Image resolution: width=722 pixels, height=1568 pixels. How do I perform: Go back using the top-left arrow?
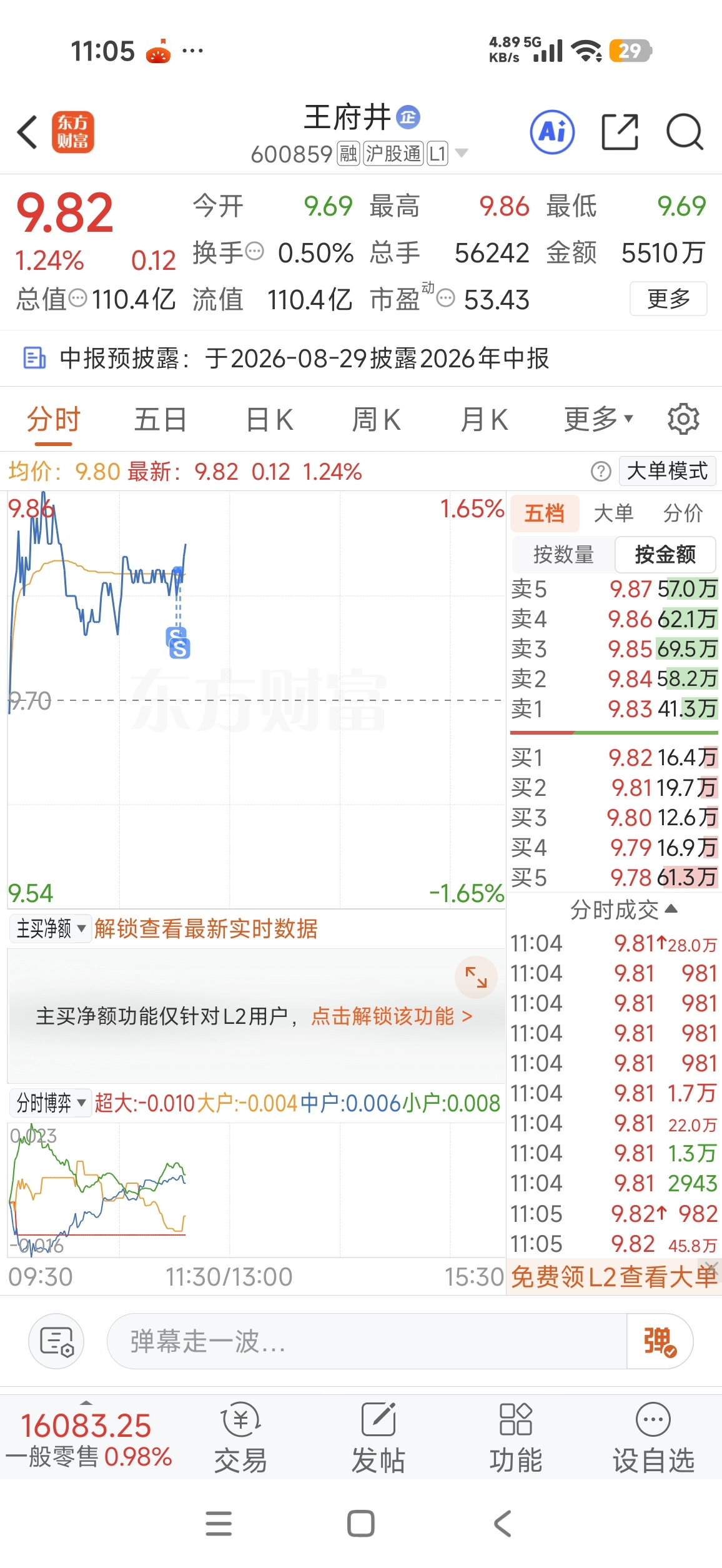27,132
